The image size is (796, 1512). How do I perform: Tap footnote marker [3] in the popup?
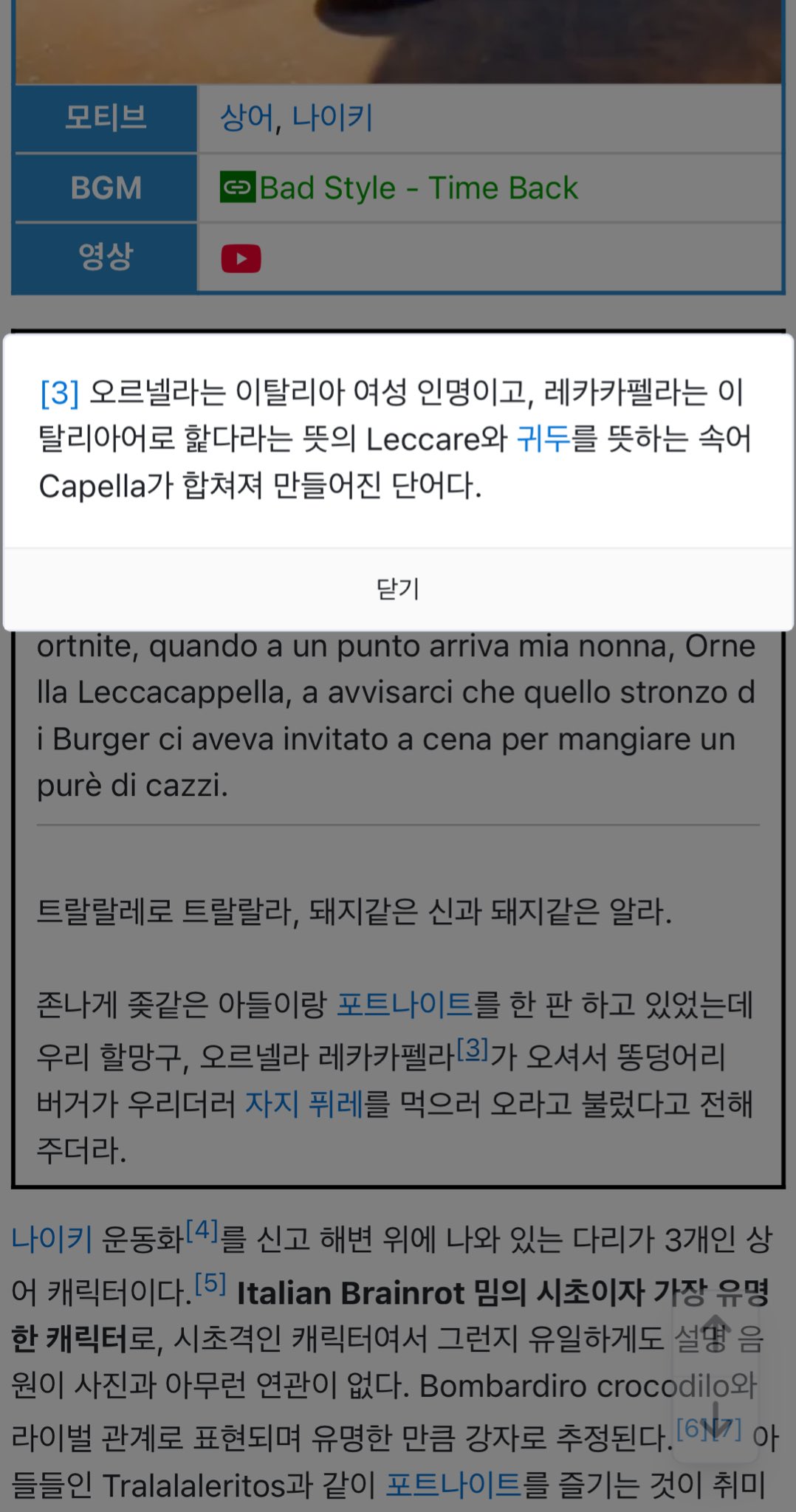[x=59, y=393]
